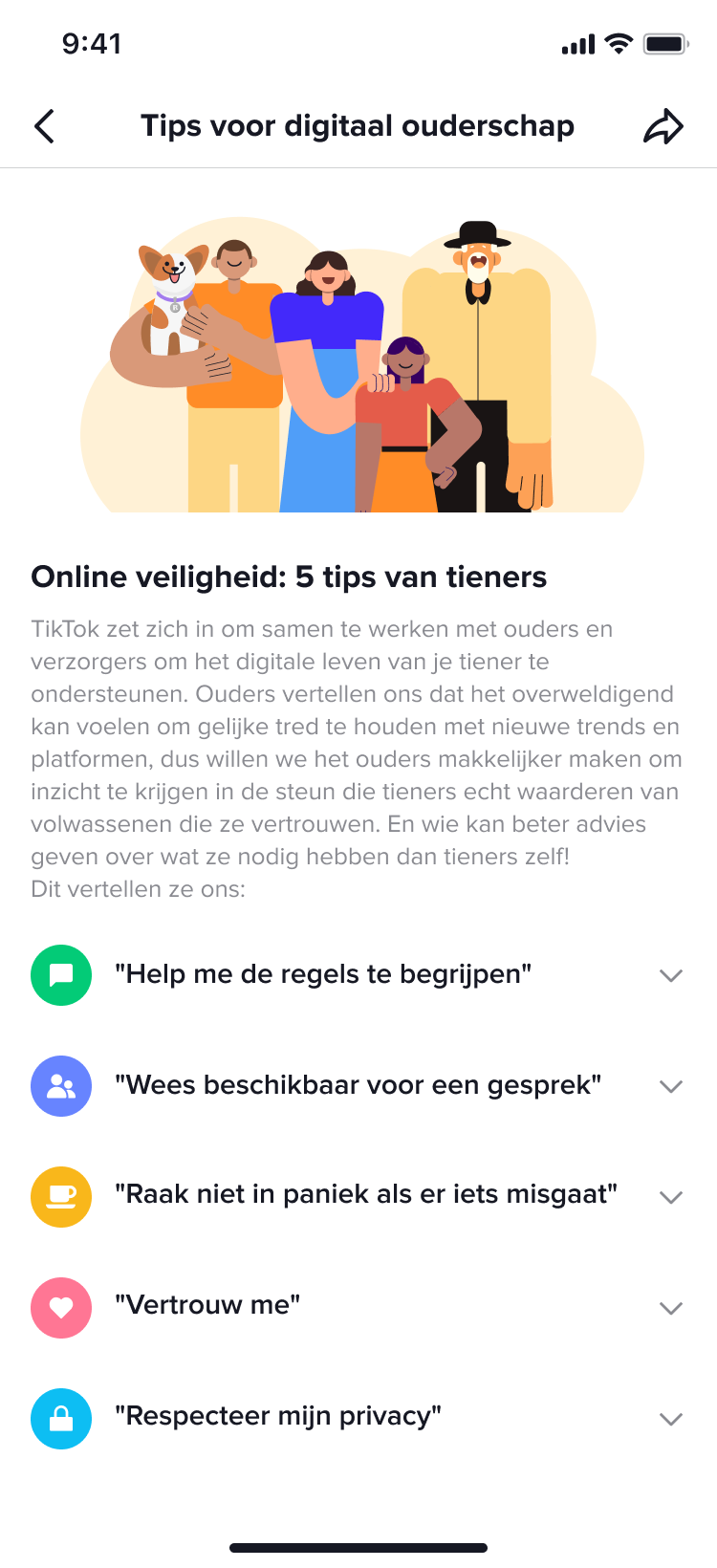The image size is (717, 1568).
Task: Expand "Help me de regels te begrijpen"
Action: tap(670, 975)
